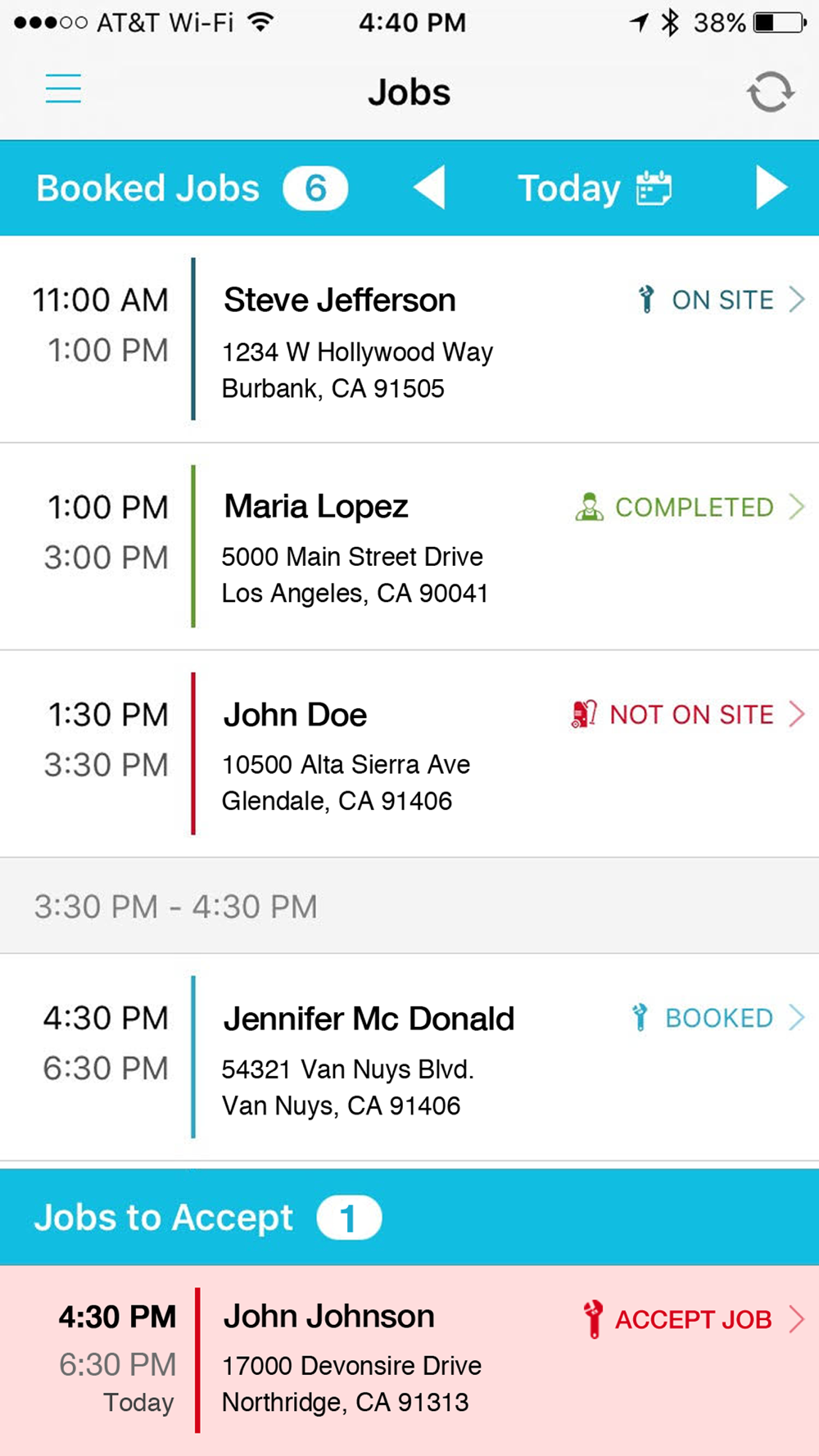Open the hamburger menu
Image resolution: width=819 pixels, height=1456 pixels.
tap(63, 88)
